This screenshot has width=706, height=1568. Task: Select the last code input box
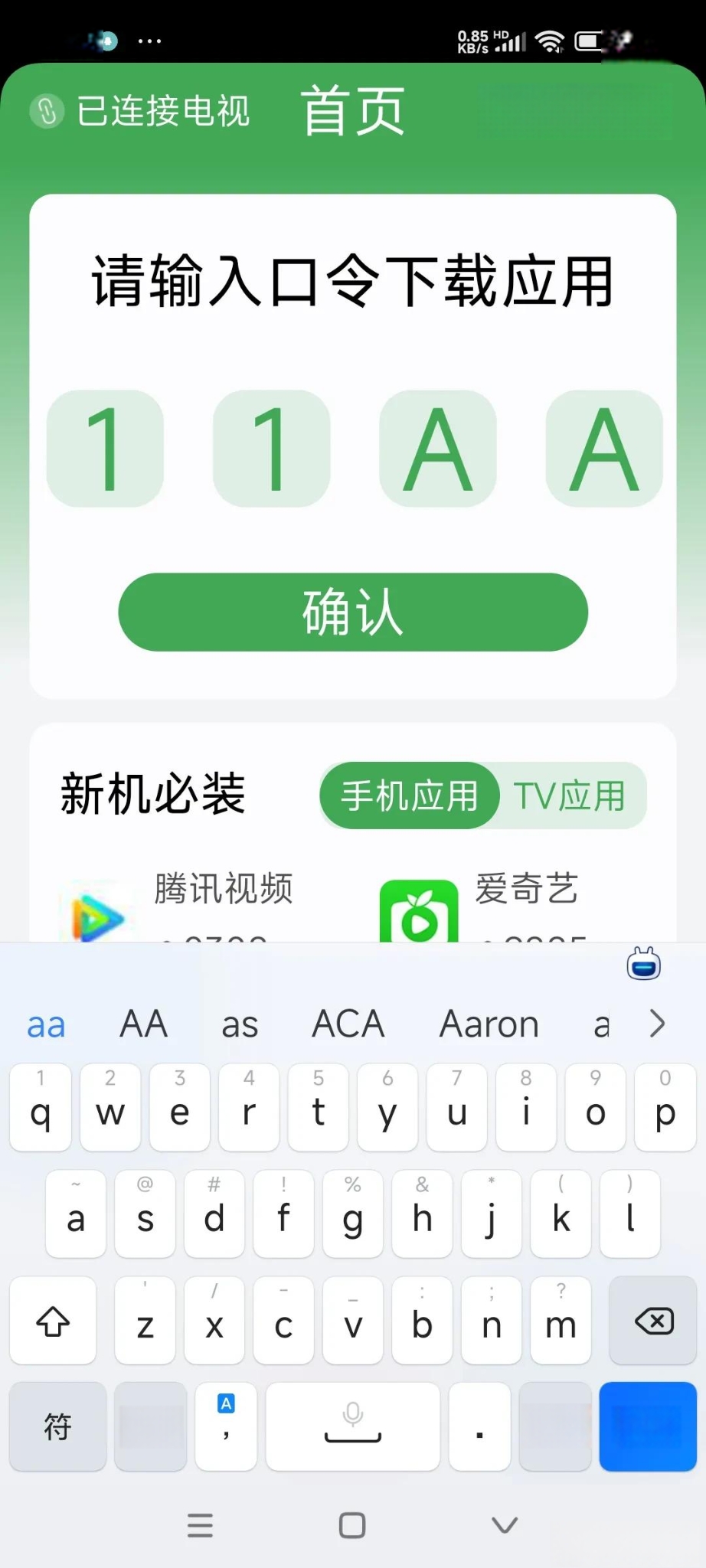[x=603, y=449]
